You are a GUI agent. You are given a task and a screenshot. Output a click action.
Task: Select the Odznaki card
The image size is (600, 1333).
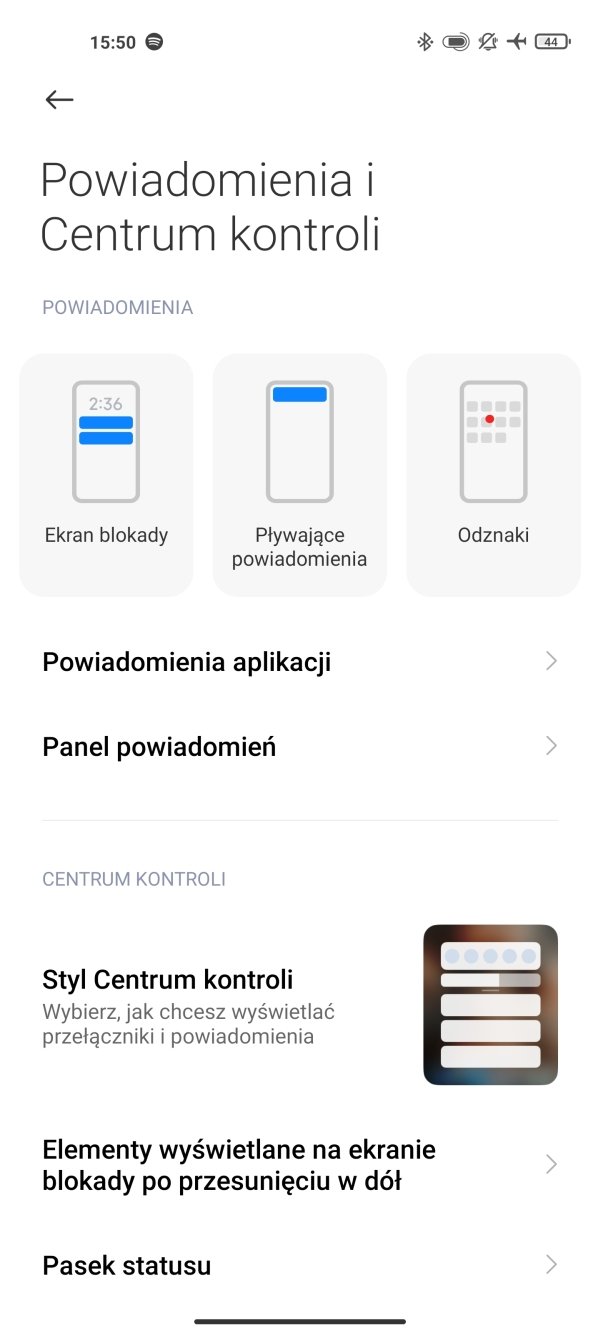coord(493,475)
